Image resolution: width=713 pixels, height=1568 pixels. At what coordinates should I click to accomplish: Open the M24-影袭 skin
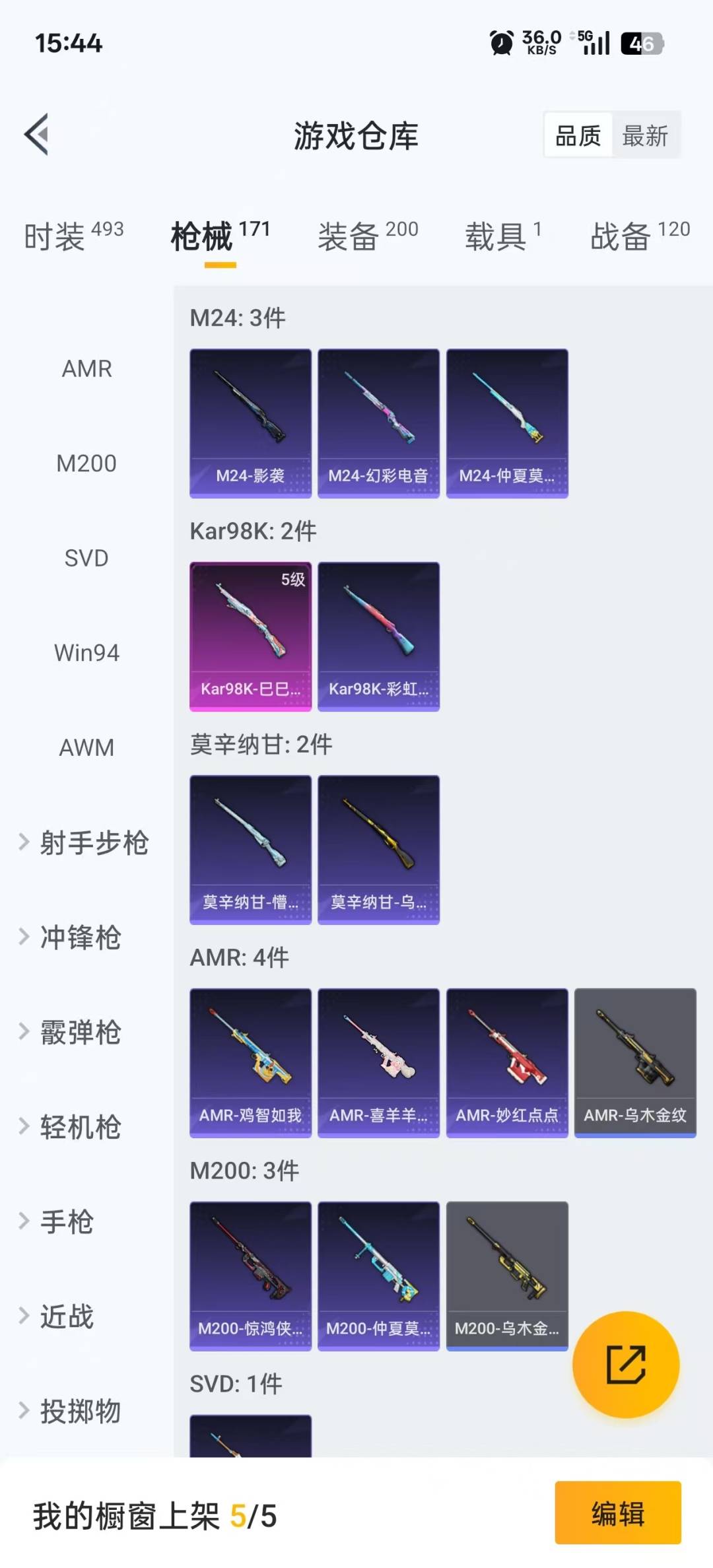250,423
